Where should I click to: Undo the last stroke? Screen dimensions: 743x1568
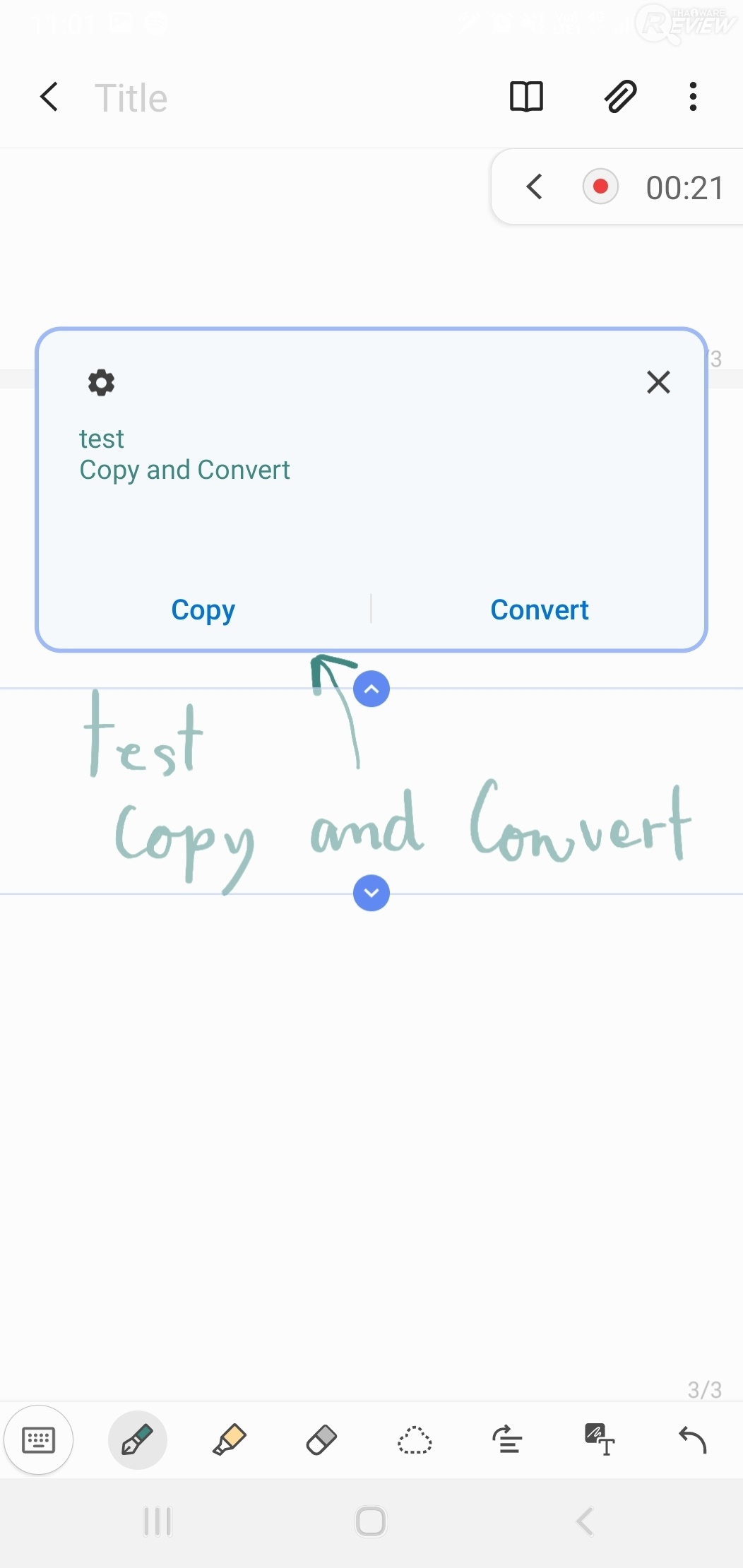[x=692, y=1440]
